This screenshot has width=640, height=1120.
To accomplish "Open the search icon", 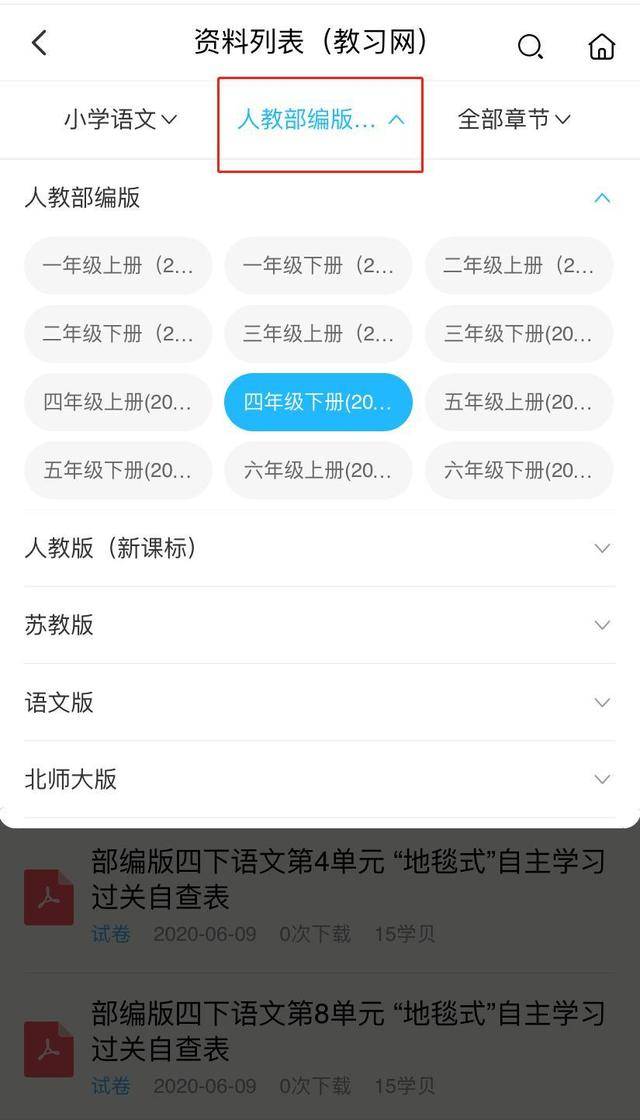I will 529,46.
